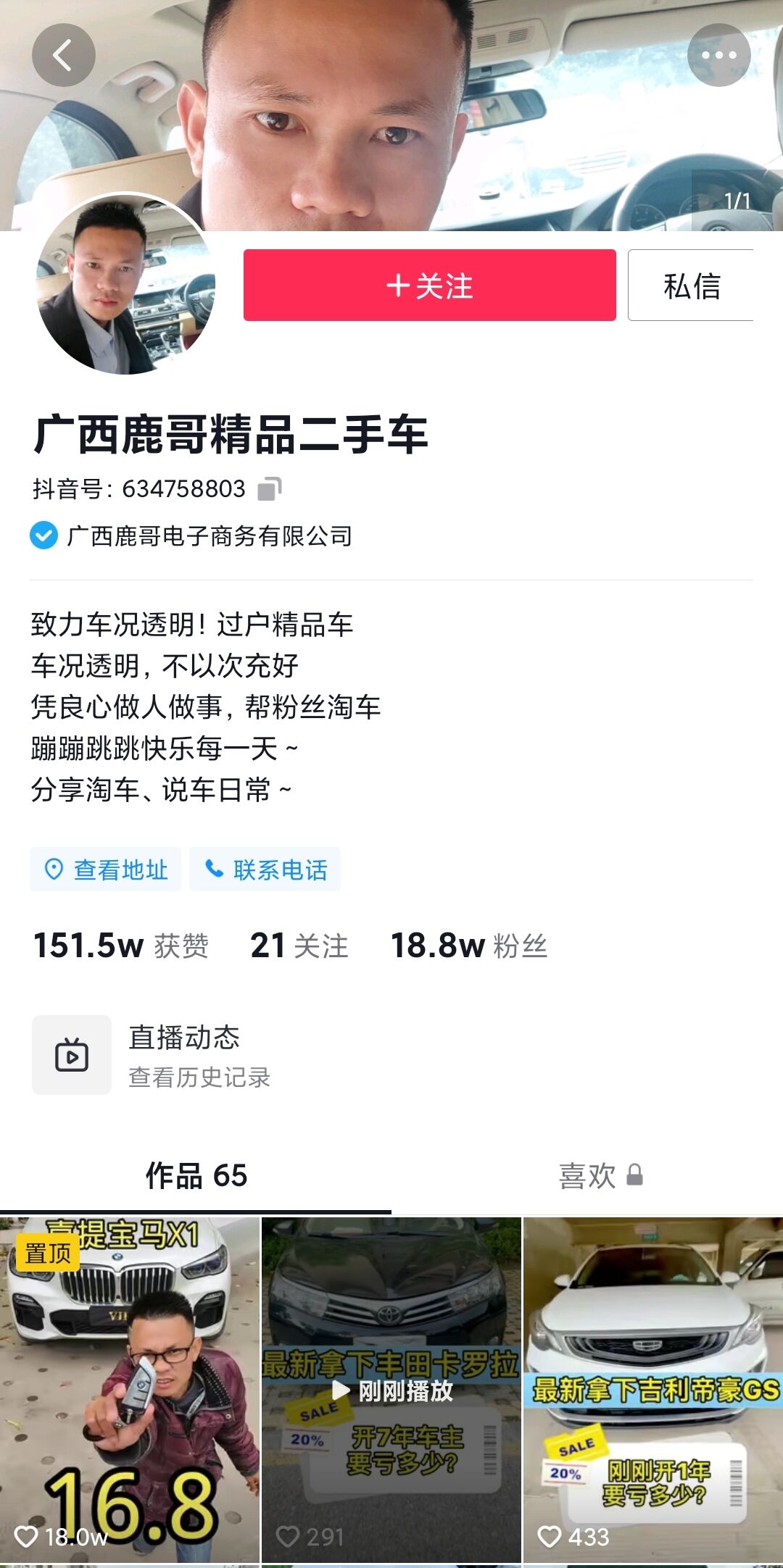Viewport: 783px width, 1568px height.
Task: Open the three-dot overflow menu
Action: pyautogui.click(x=718, y=55)
